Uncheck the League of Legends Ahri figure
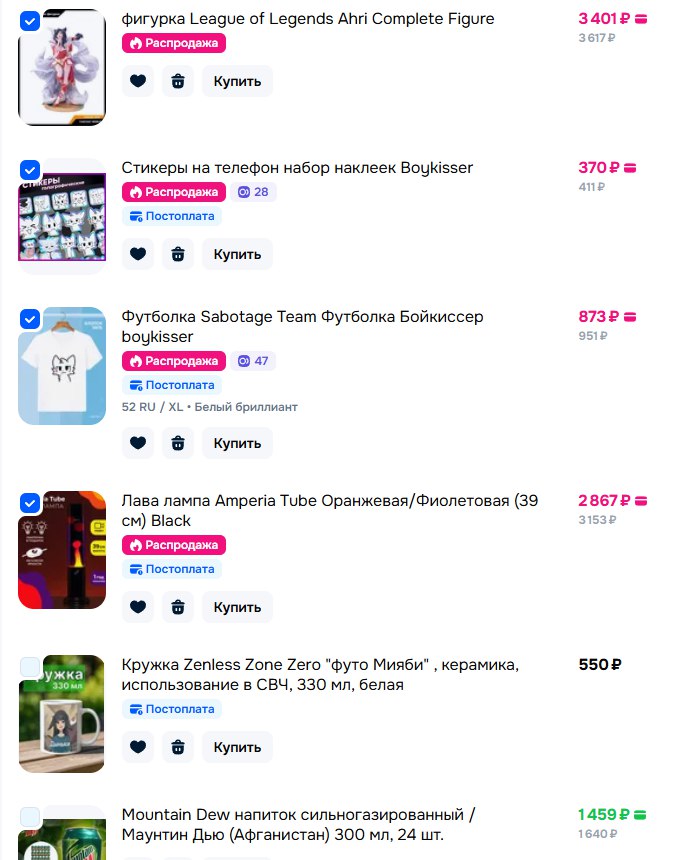Screen dimensions: 675x860 pyautogui.click(x=30, y=21)
